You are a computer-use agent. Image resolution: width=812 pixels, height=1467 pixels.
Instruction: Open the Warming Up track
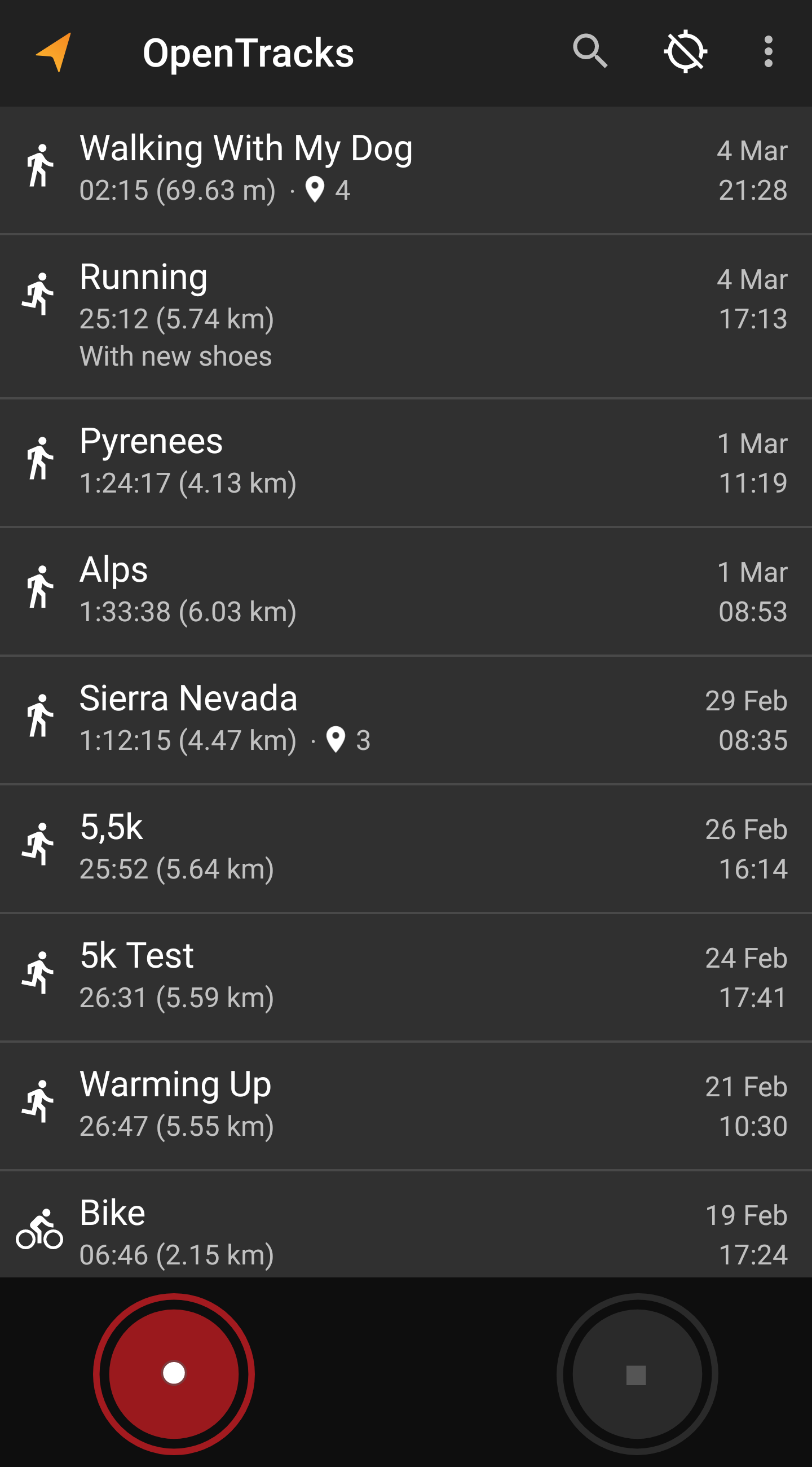pyautogui.click(x=405, y=1105)
